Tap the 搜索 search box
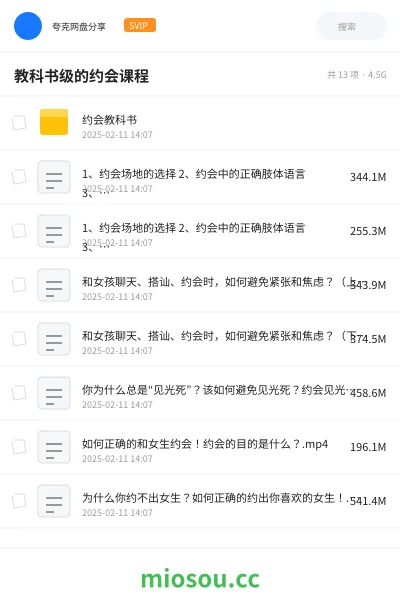The image size is (400, 600). click(x=352, y=26)
